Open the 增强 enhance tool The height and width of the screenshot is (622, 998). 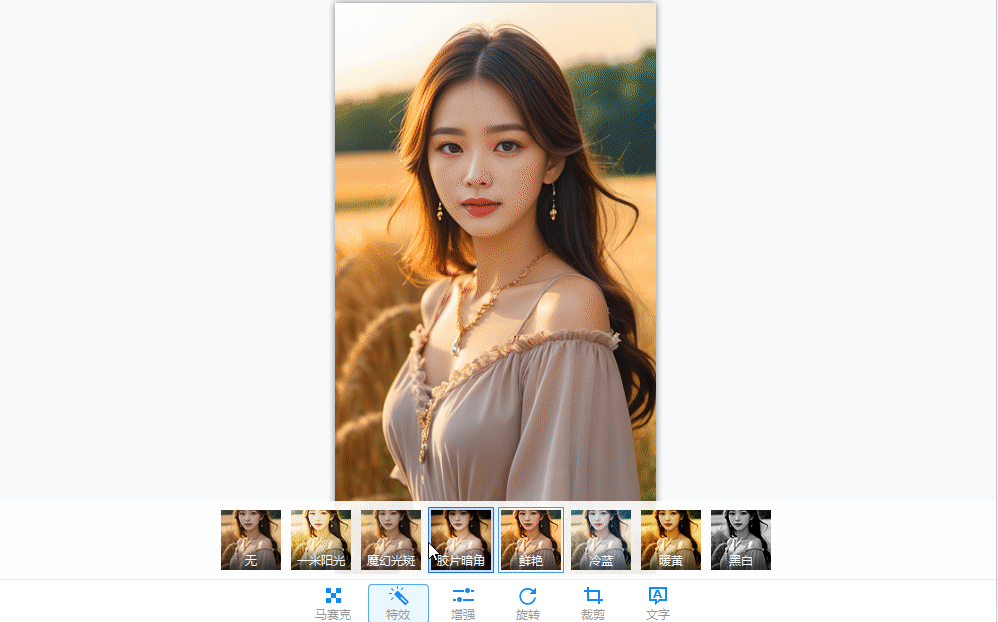pos(463,603)
